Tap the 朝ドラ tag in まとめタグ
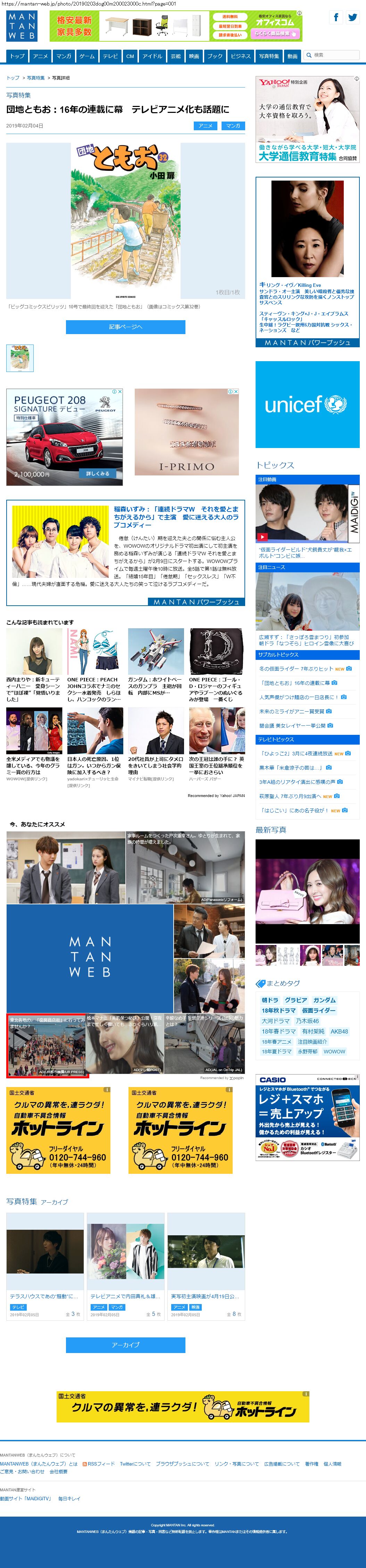366x1568 pixels. pos(270,1000)
